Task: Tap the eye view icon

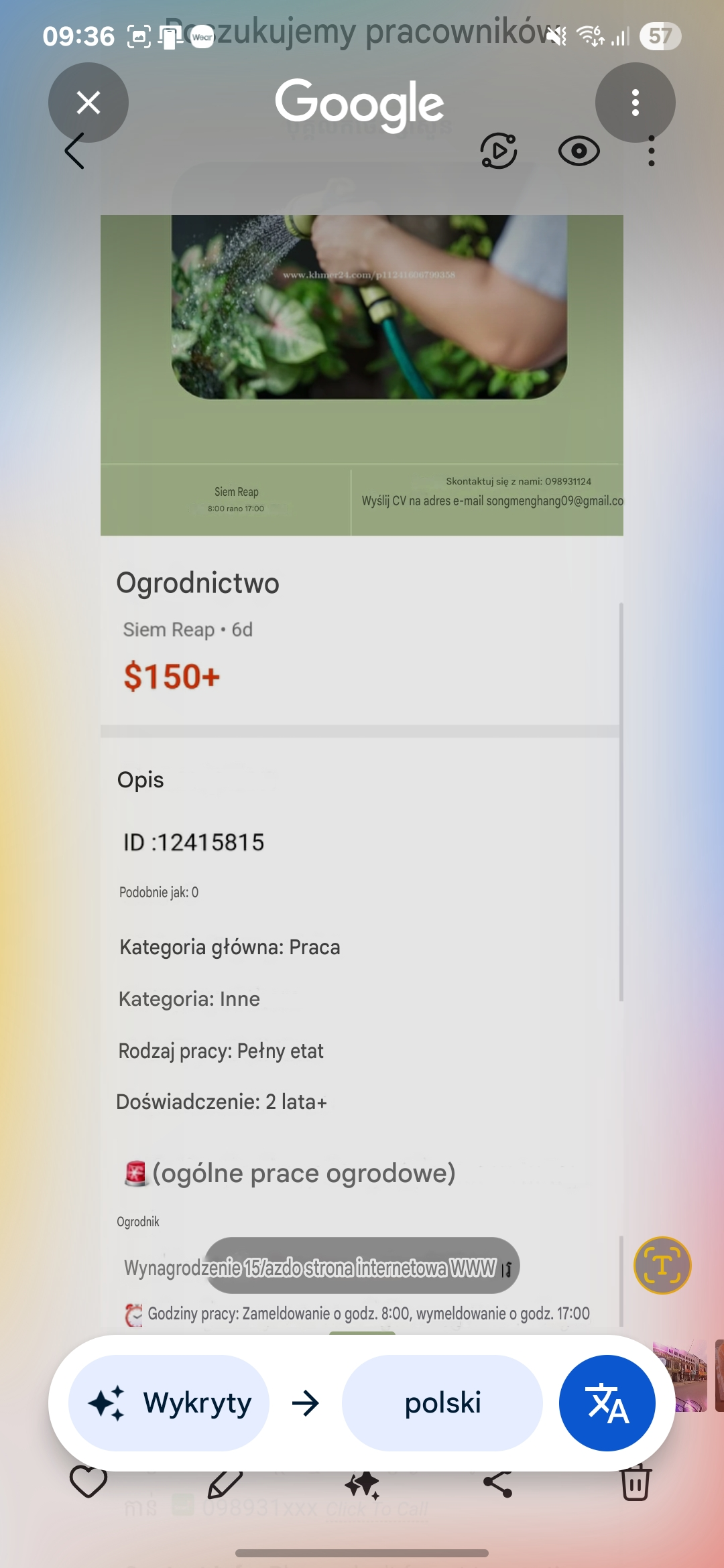Action: tap(579, 151)
